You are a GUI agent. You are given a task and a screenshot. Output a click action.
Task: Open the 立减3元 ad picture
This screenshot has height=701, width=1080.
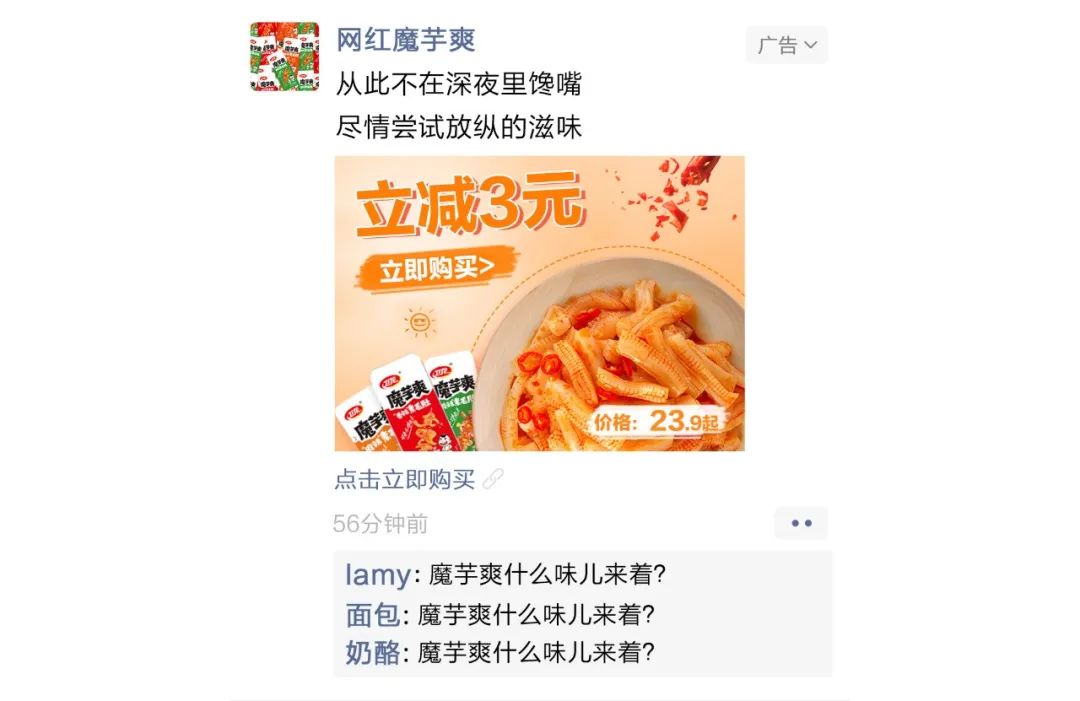(x=539, y=303)
